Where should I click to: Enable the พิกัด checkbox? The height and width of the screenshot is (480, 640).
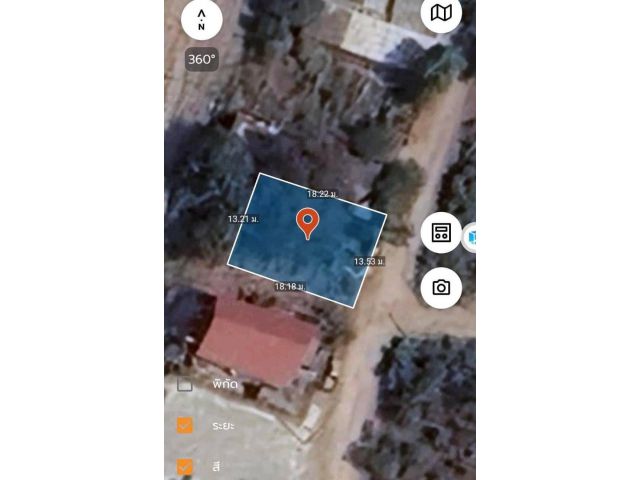tap(185, 384)
